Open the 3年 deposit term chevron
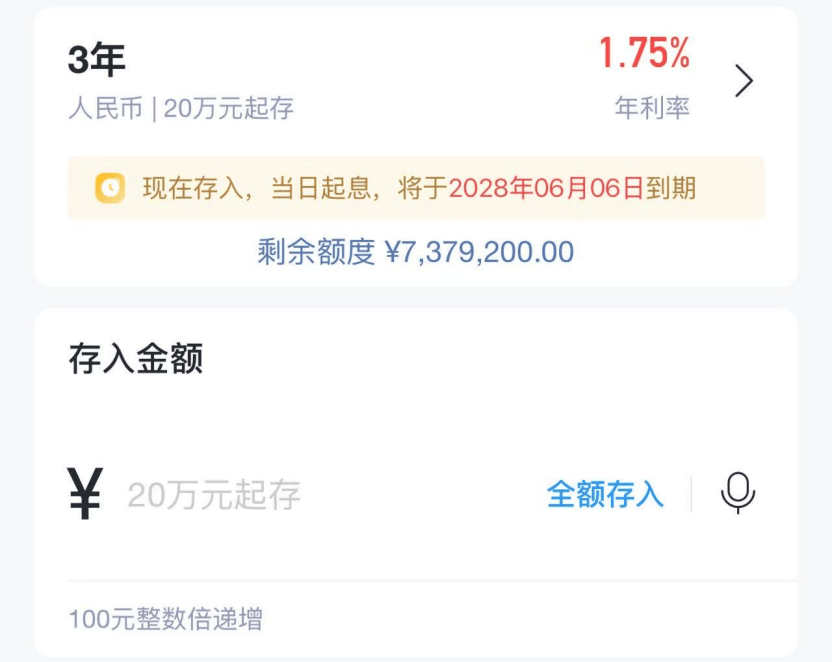Image resolution: width=832 pixels, height=662 pixels. 743,81
